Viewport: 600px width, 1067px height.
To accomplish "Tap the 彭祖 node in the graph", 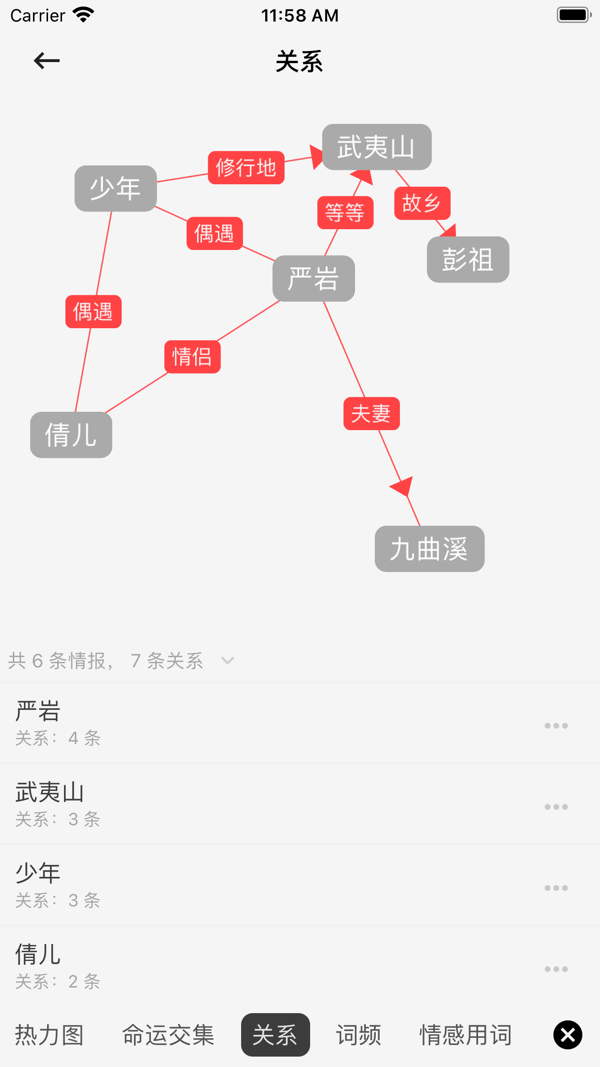I will tap(468, 259).
